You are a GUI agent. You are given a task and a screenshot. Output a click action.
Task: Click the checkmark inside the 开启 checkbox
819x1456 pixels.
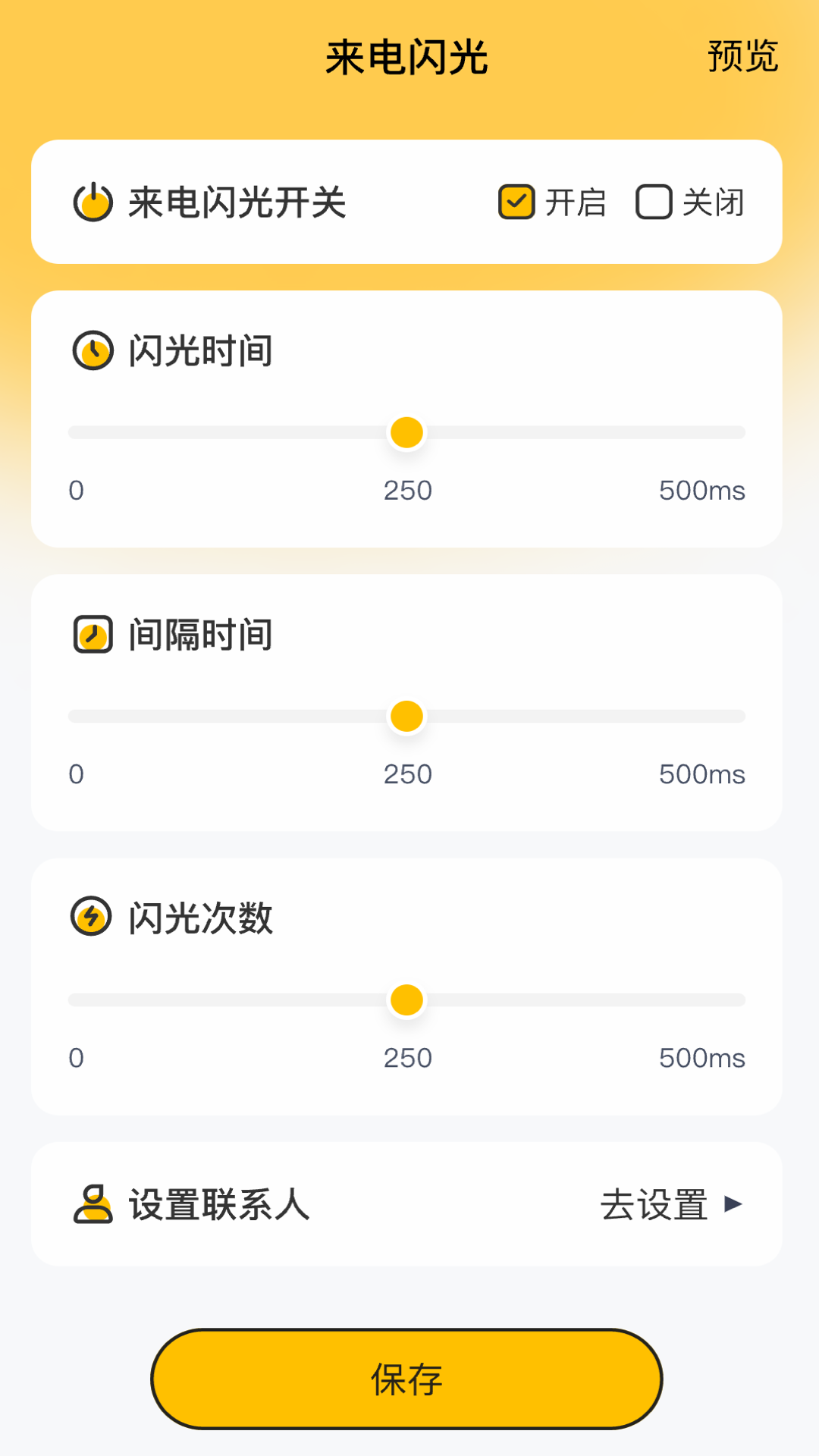pos(516,202)
